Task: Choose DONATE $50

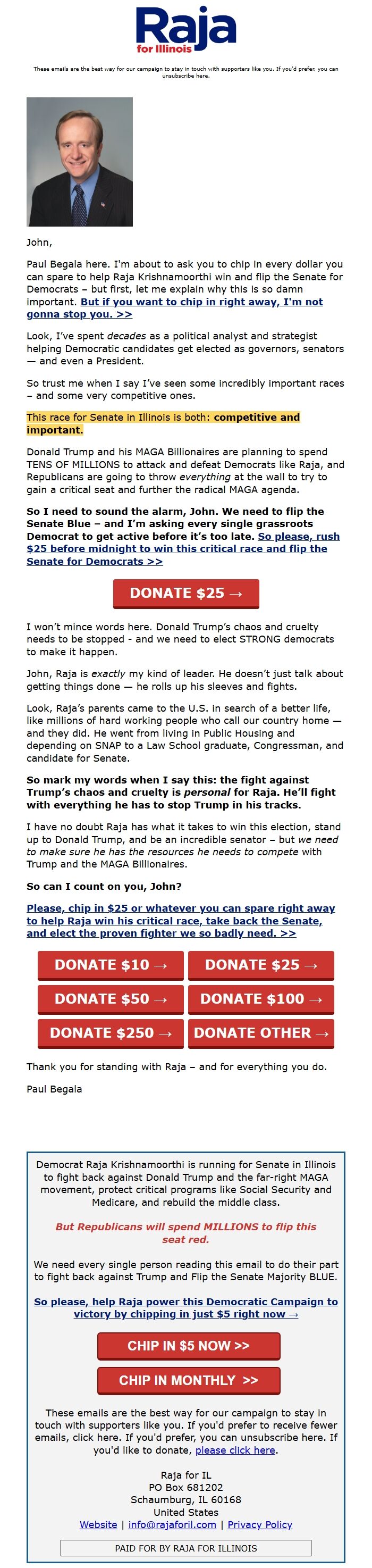Action: pos(111,999)
